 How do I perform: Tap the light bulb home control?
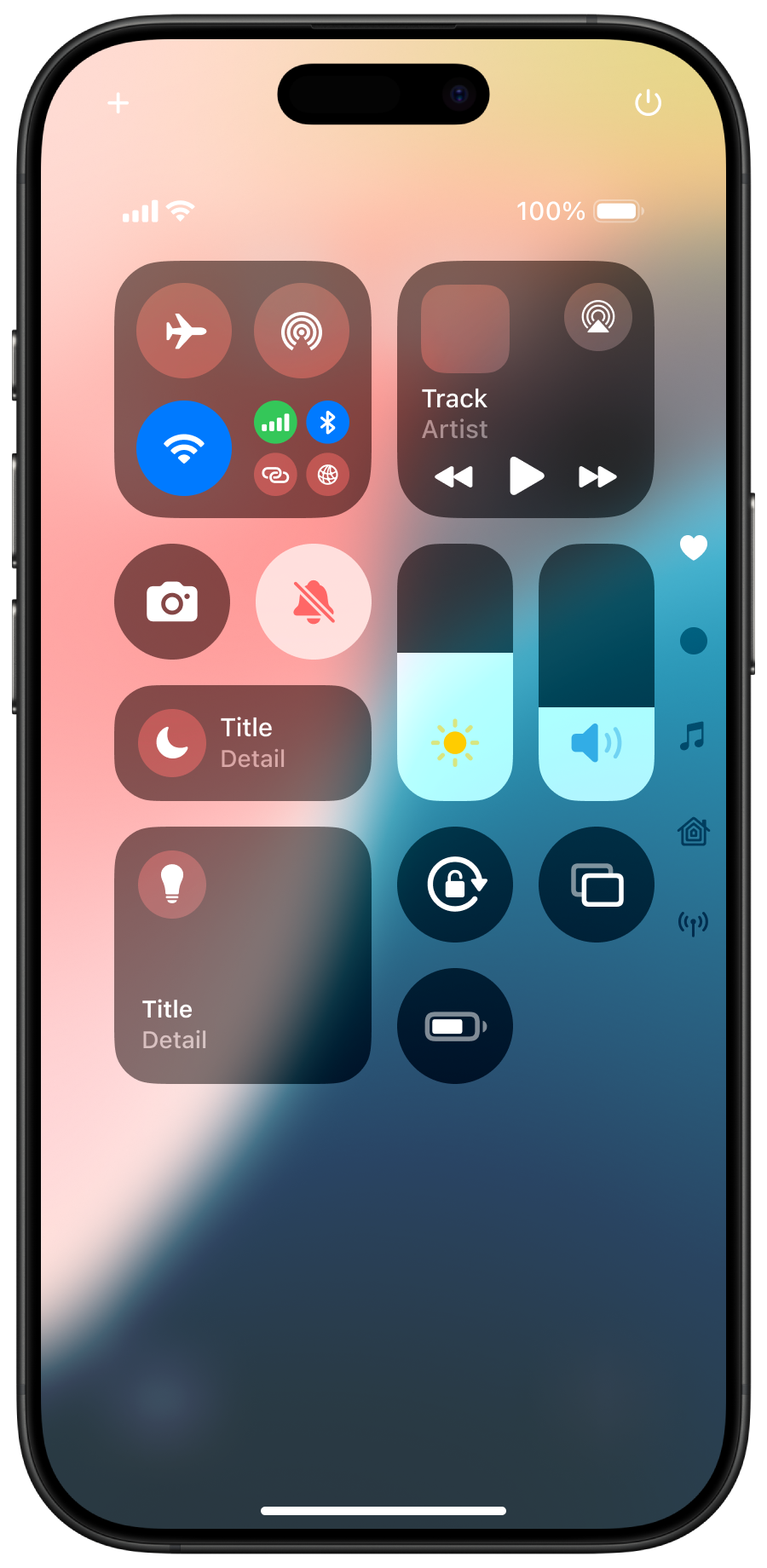click(x=172, y=884)
